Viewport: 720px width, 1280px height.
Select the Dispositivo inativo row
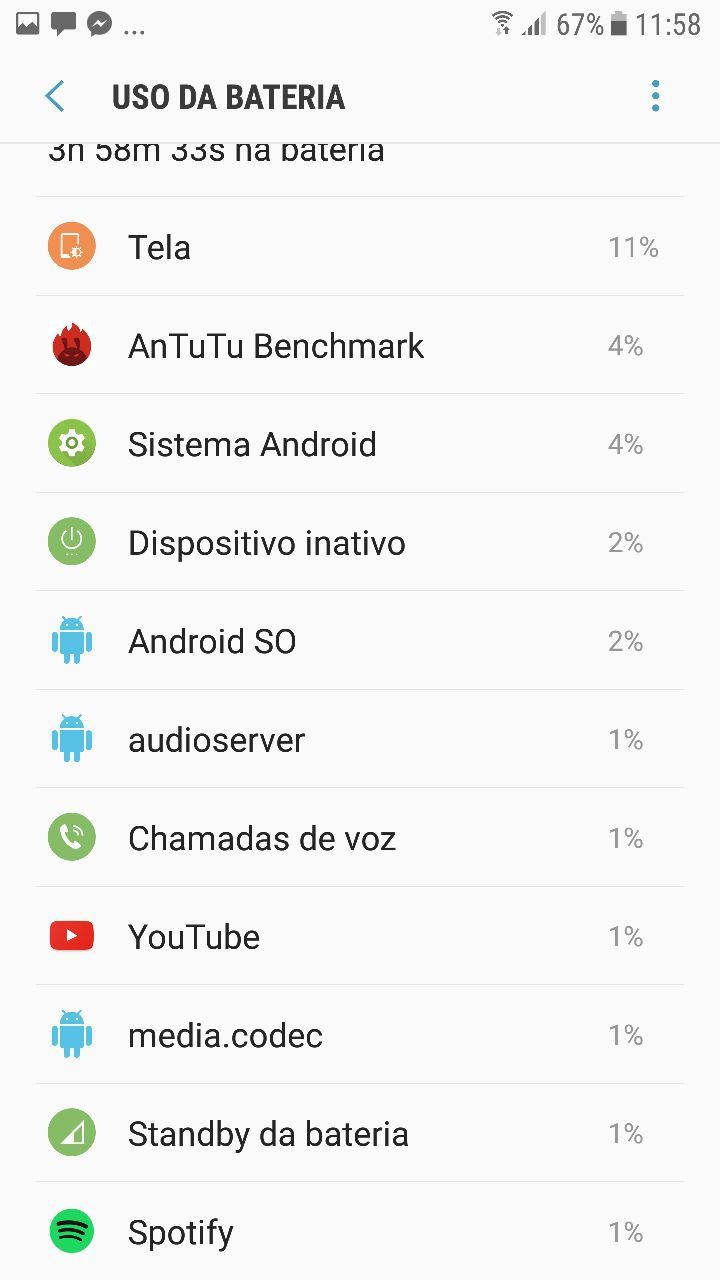point(360,542)
